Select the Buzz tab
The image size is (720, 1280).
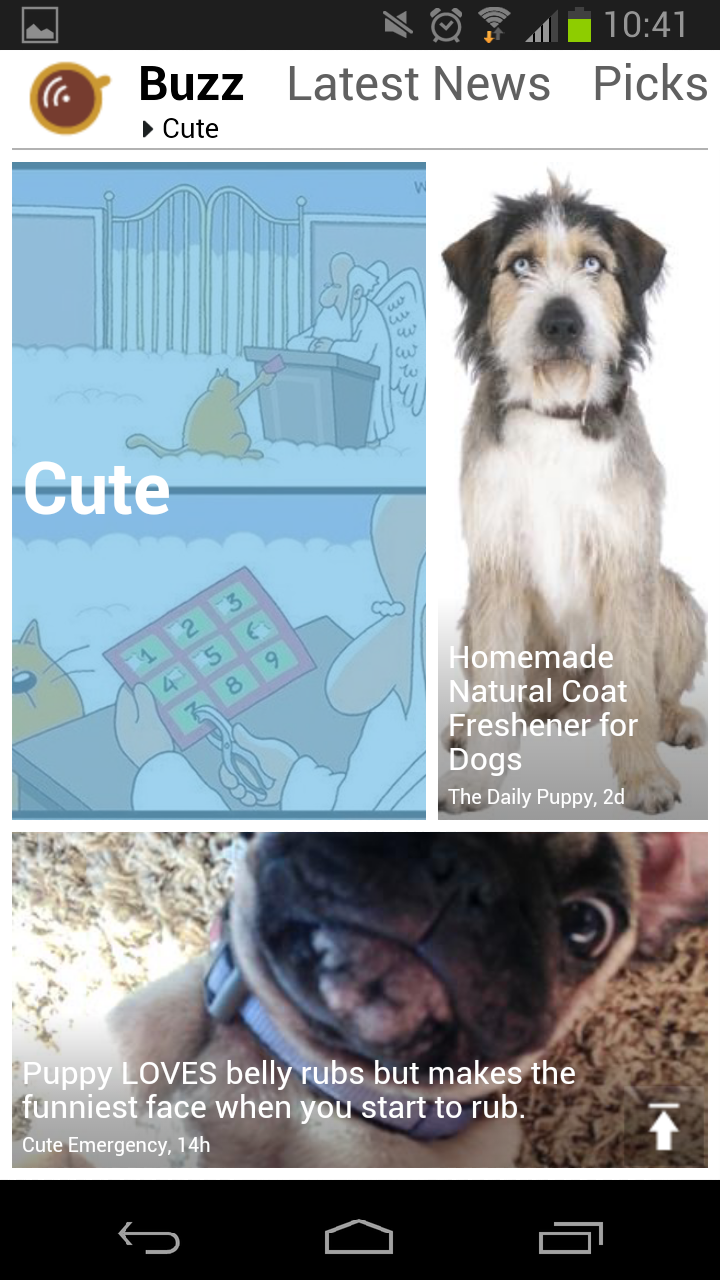pos(191,84)
